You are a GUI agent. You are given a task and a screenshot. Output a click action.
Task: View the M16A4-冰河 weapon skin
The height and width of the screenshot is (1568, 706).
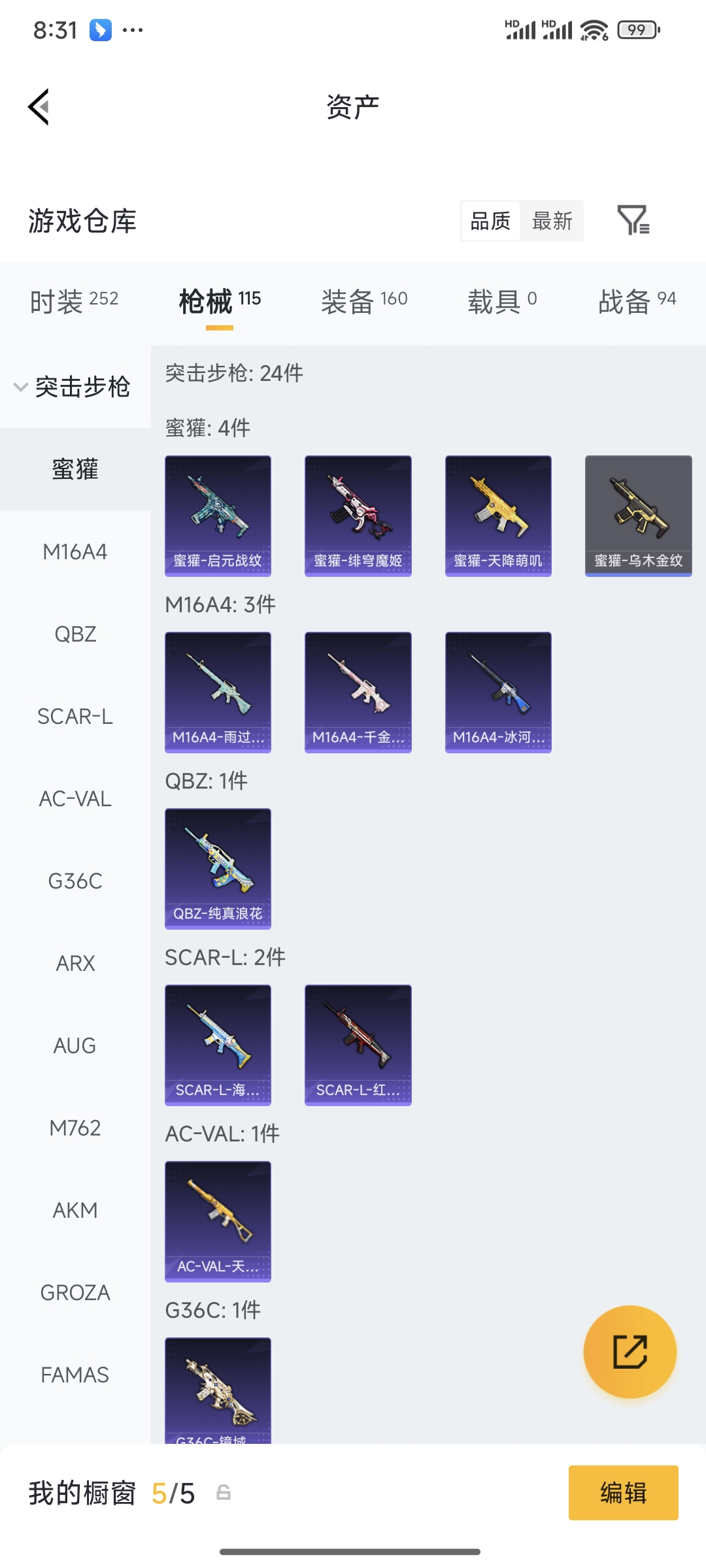(498, 693)
